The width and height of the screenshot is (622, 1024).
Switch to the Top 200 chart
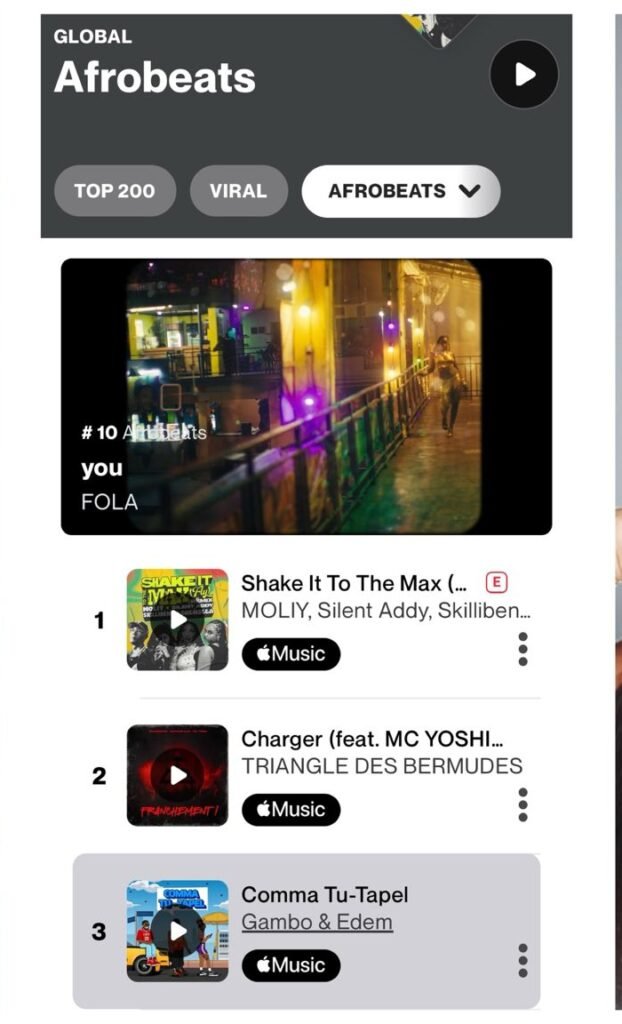coord(115,191)
